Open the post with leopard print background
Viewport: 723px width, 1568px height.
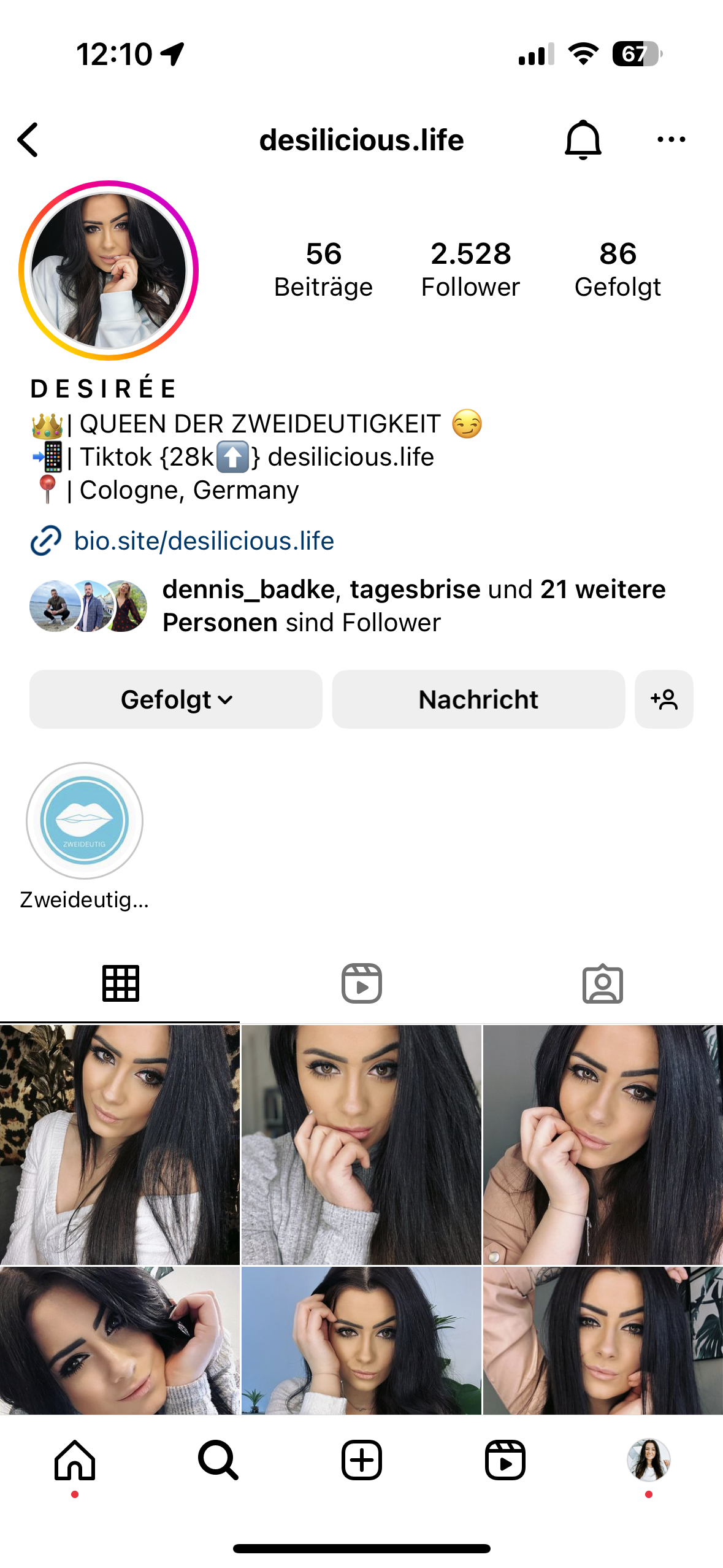120,1145
